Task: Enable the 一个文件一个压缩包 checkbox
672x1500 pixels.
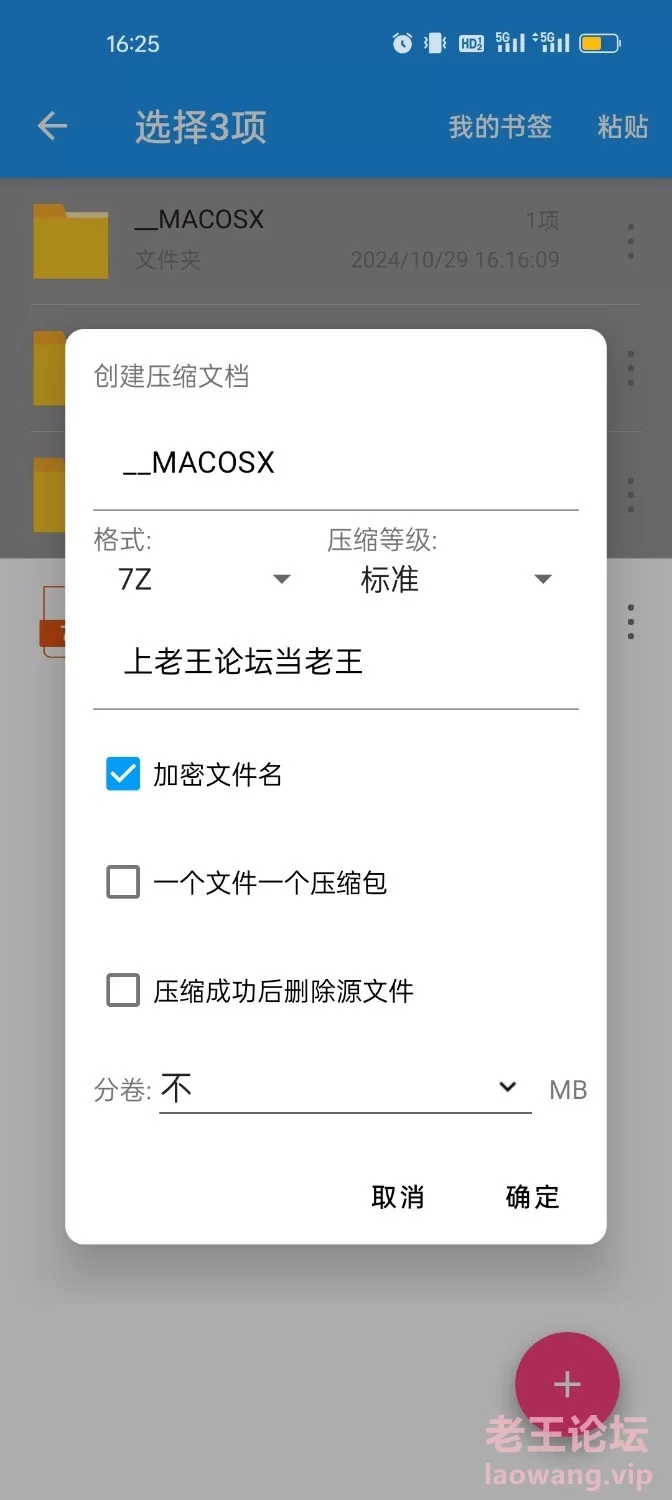Action: coord(123,882)
